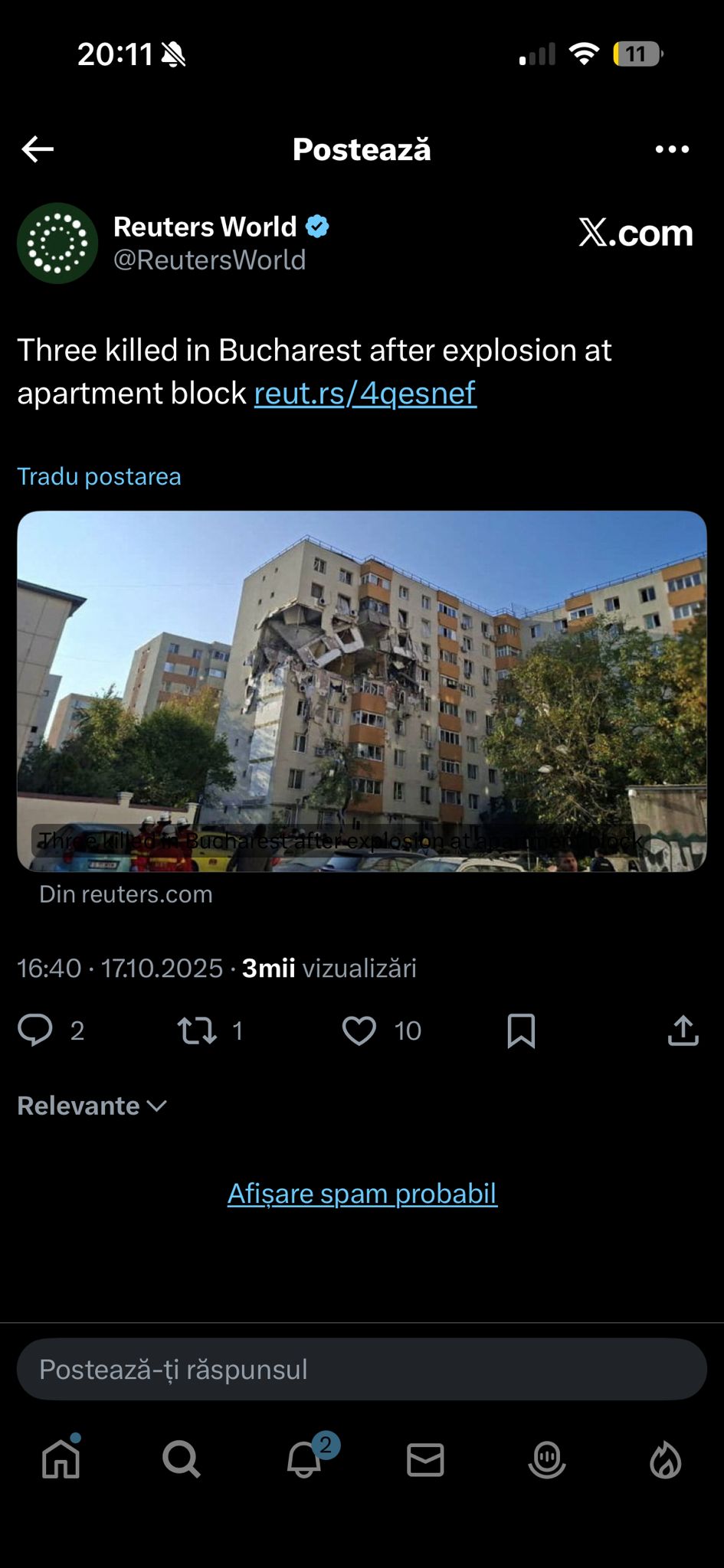Viewport: 724px width, 1568px height.
Task: Switch to the Search tab
Action: click(182, 1459)
